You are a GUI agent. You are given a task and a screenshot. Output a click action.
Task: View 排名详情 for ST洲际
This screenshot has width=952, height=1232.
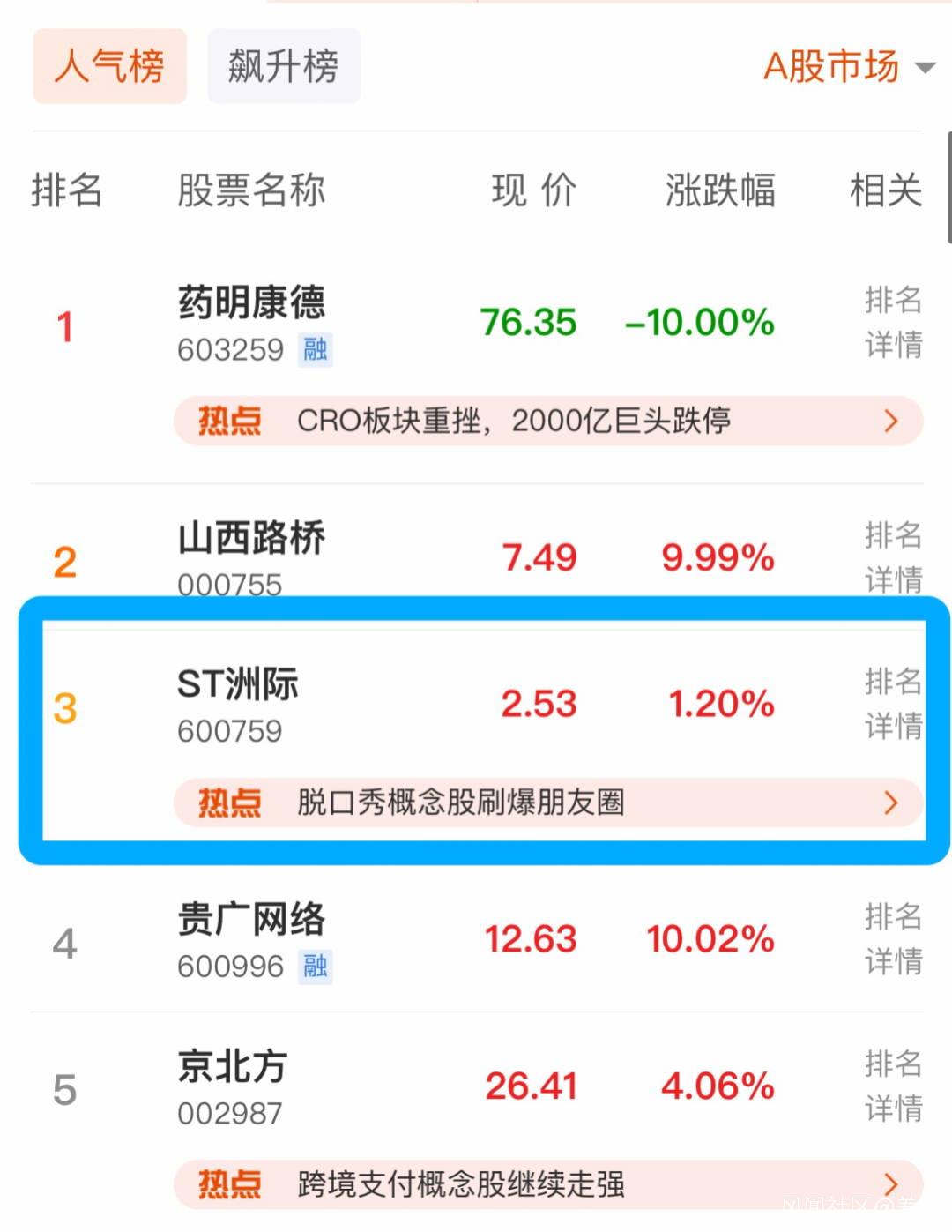(x=892, y=705)
